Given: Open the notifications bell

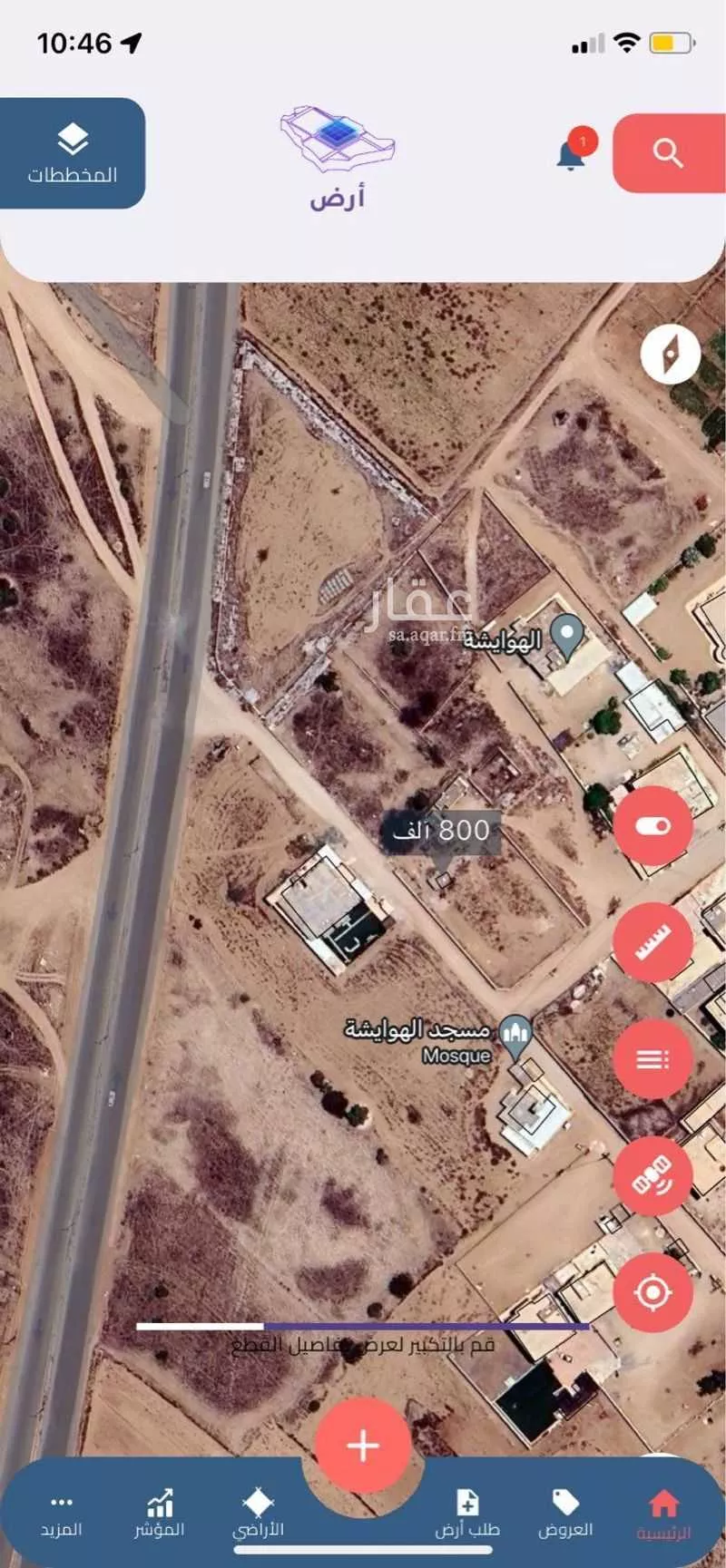Looking at the screenshot, I should click(571, 155).
